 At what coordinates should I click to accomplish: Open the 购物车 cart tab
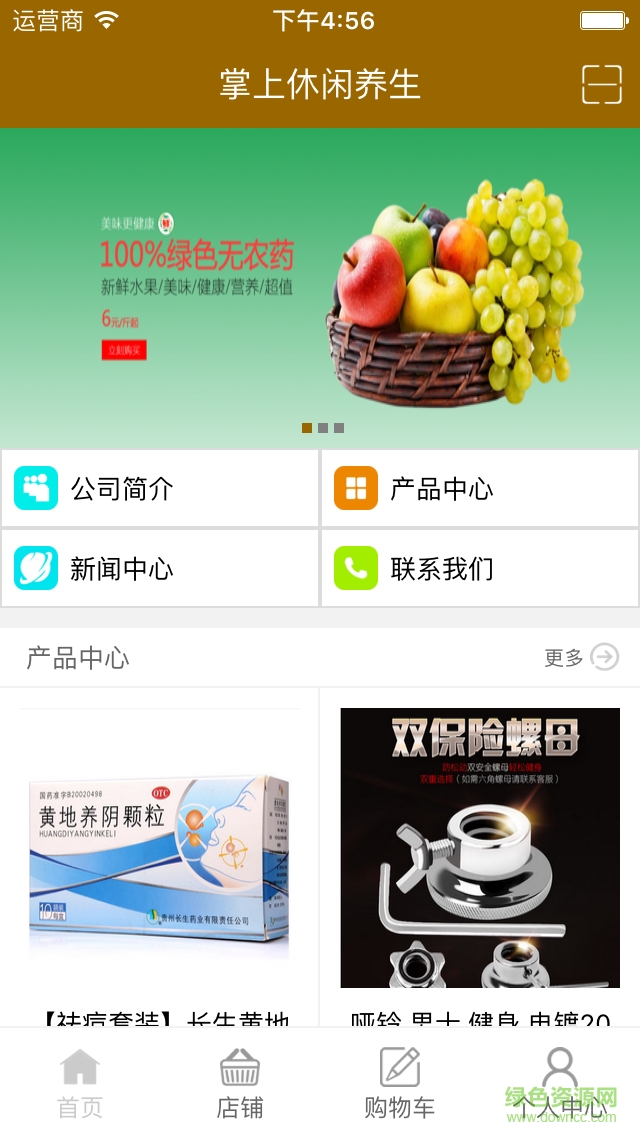tap(400, 1083)
